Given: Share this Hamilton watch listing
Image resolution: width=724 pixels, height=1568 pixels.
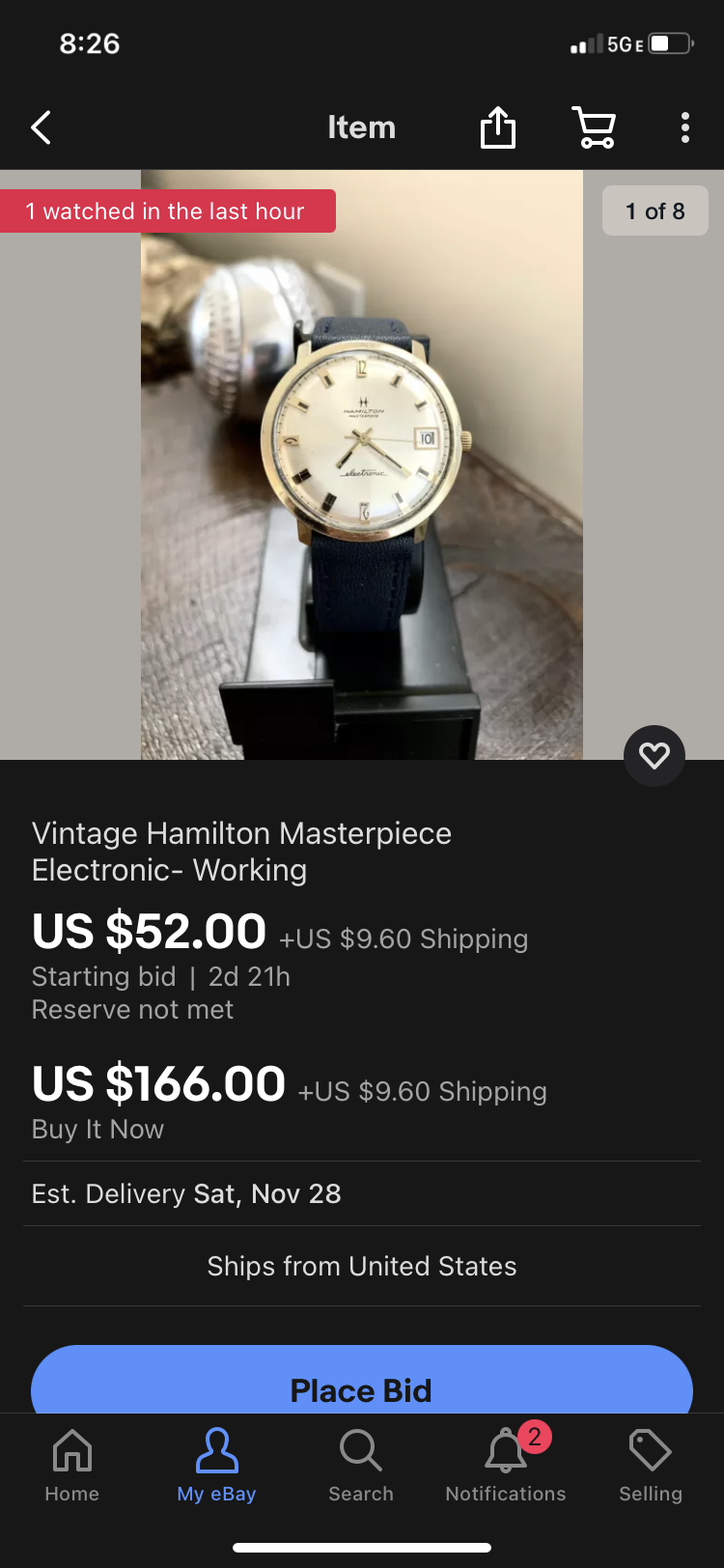Looking at the screenshot, I should tap(498, 127).
